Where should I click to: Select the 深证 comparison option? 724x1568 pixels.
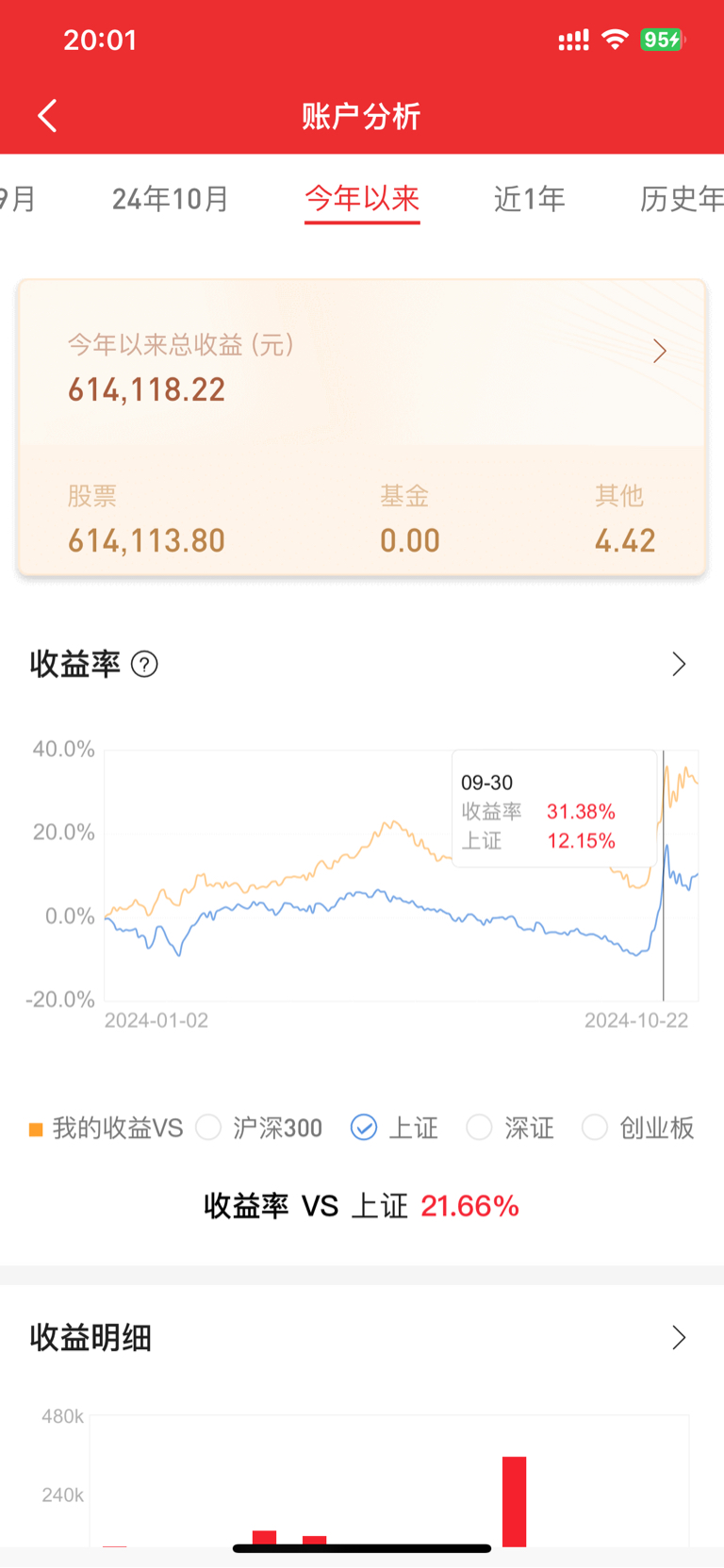coord(509,1128)
